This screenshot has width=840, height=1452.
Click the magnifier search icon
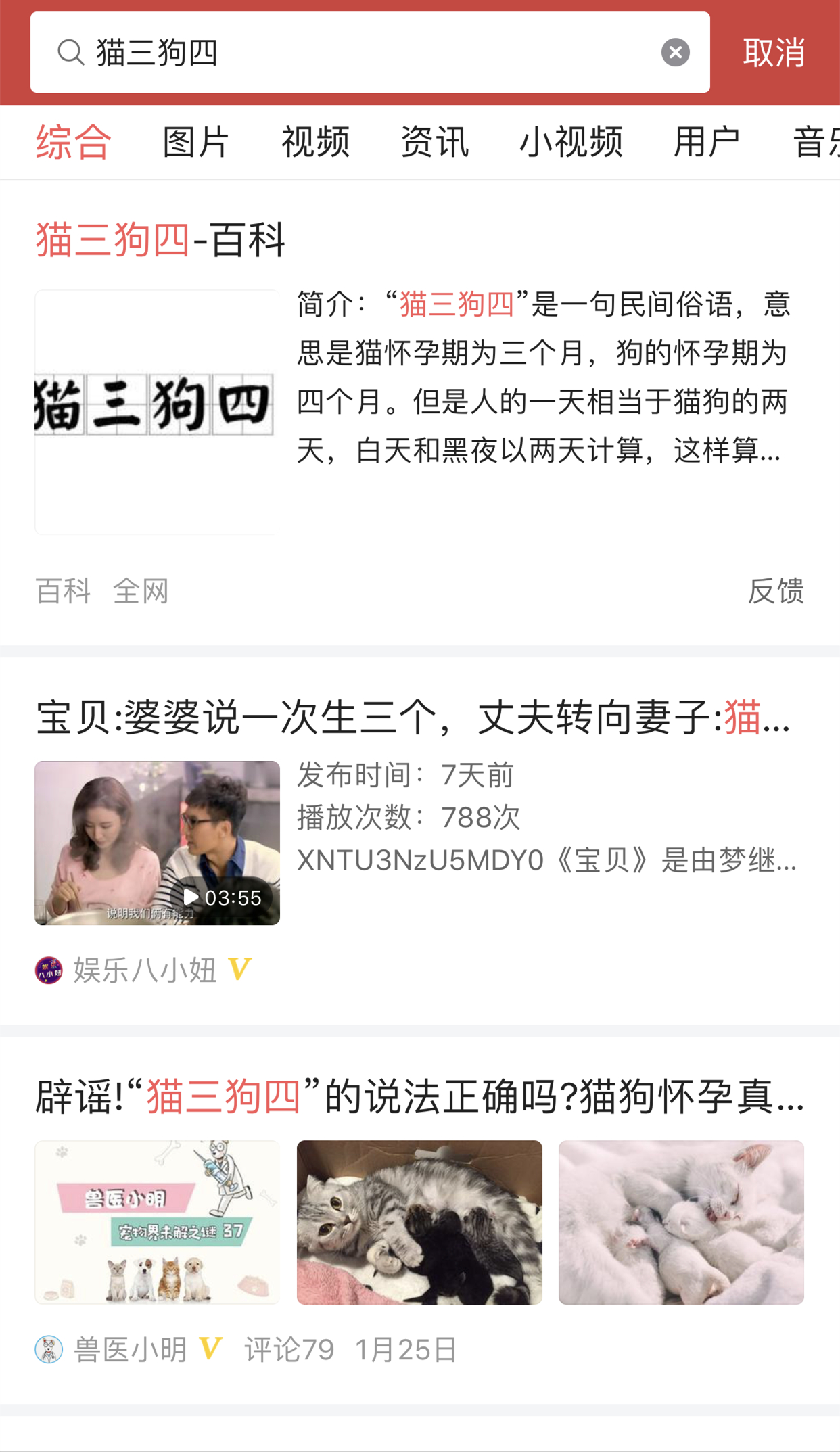[x=70, y=52]
